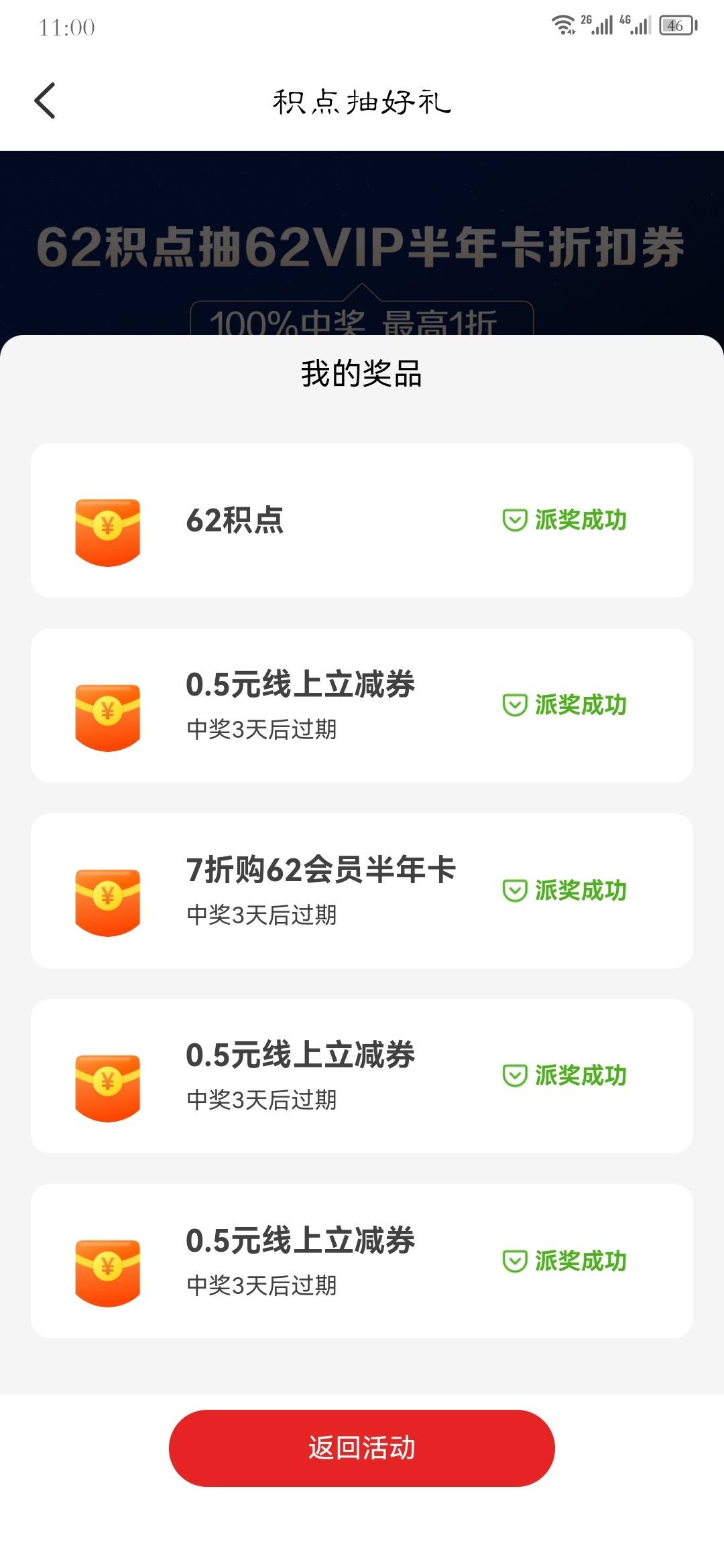Open the 7折购62会员半年卡 prize card
This screenshot has height=1568, width=724.
coord(362,891)
